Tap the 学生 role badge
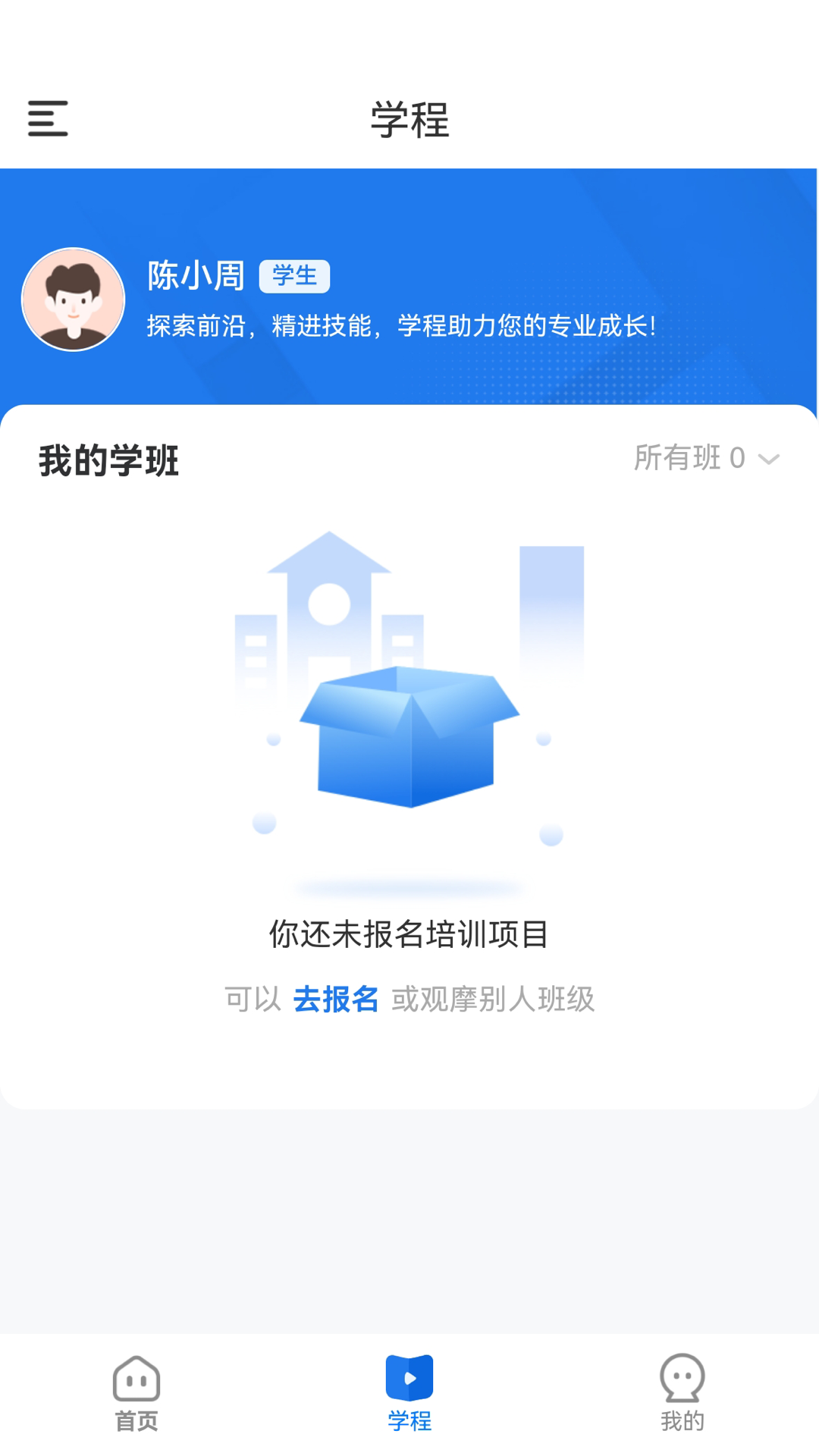Screen dimensions: 819x1456 (297, 276)
